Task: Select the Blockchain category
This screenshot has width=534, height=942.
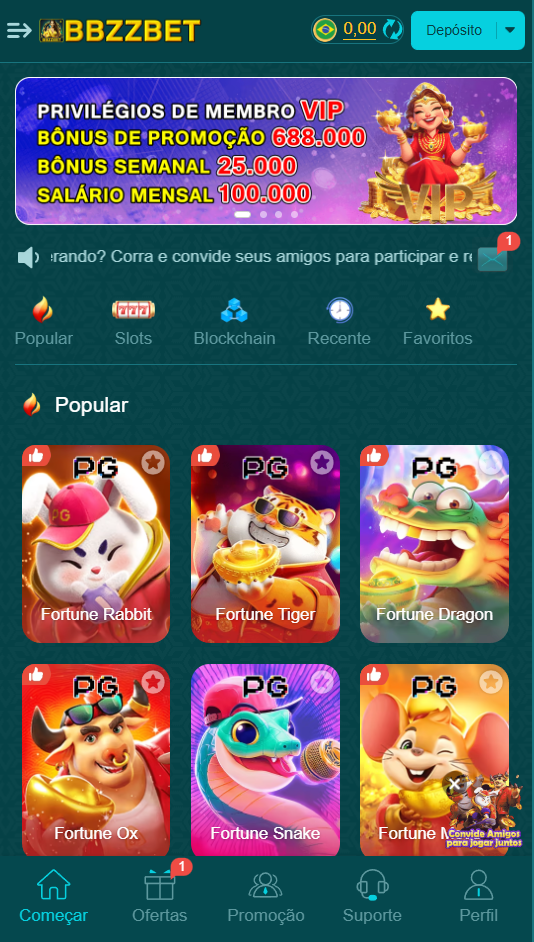Action: coord(234,323)
